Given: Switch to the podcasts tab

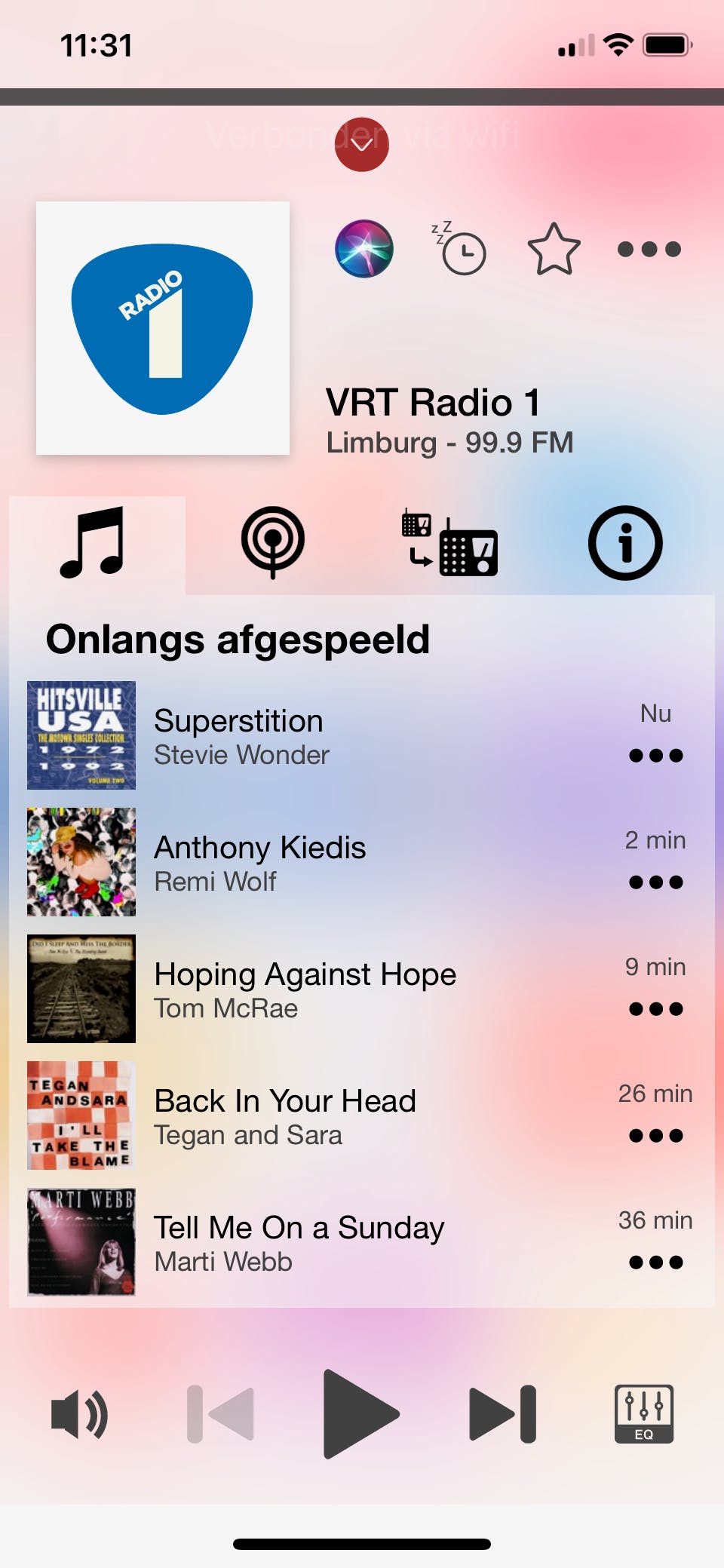Looking at the screenshot, I should point(273,542).
